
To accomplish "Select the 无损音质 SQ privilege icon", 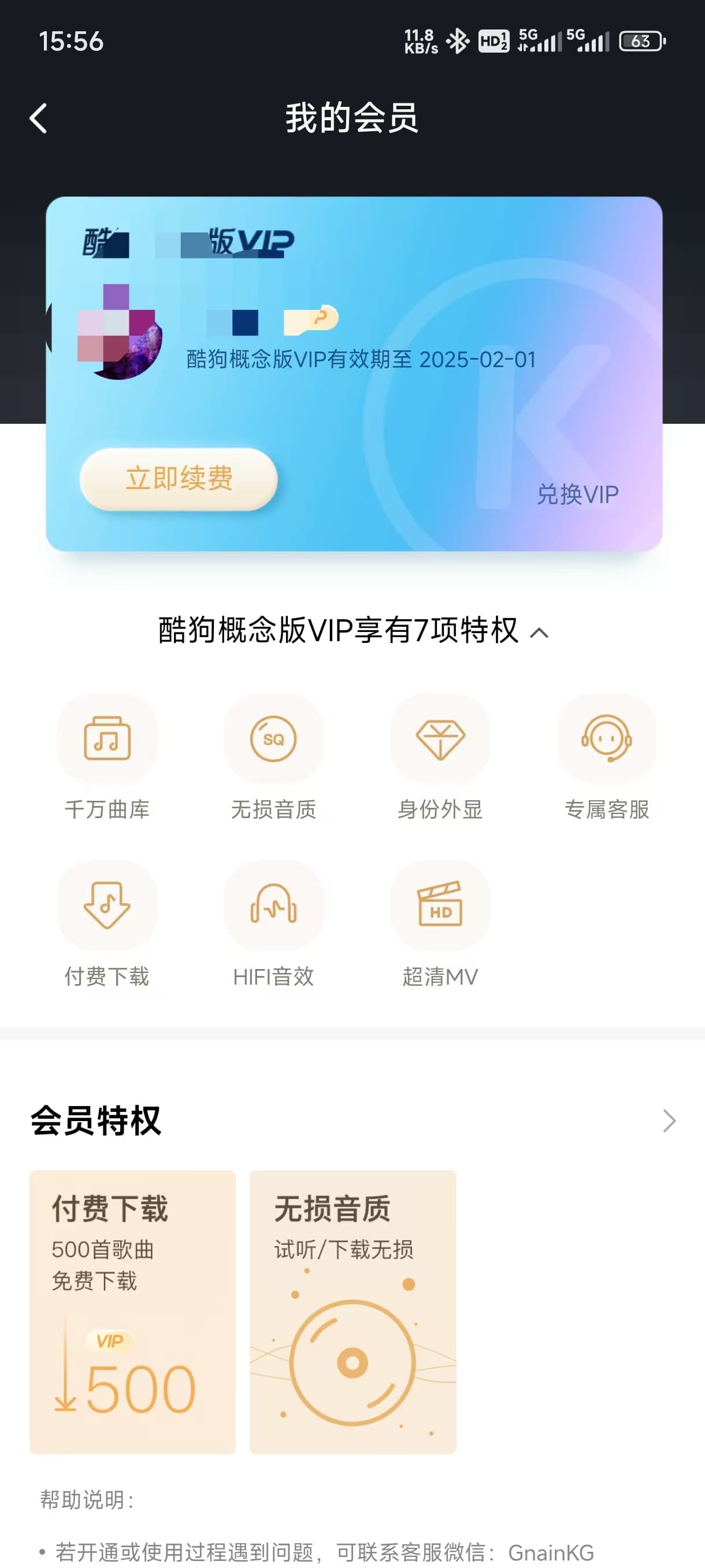I will coord(274,738).
